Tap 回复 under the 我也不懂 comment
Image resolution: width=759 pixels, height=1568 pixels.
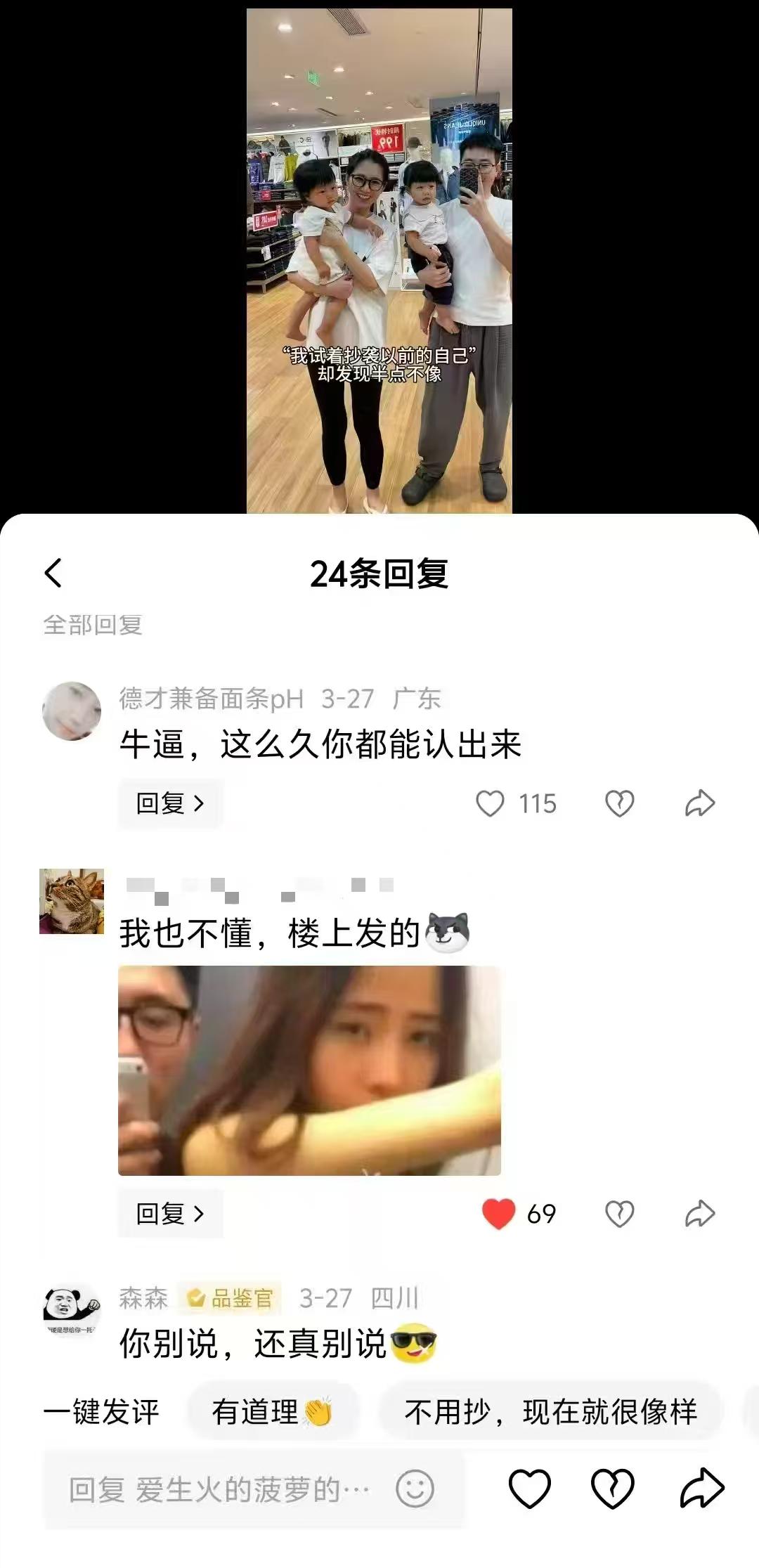pos(170,1213)
